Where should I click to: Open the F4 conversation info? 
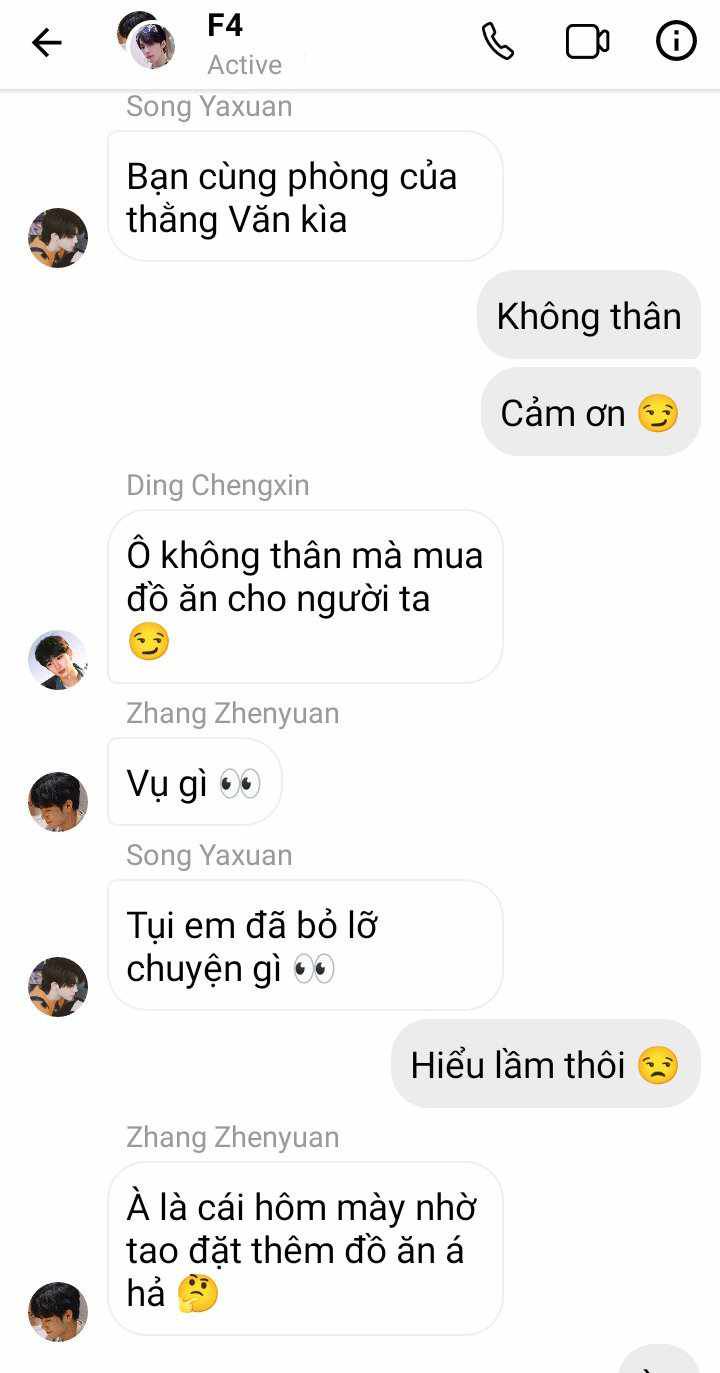pos(676,42)
